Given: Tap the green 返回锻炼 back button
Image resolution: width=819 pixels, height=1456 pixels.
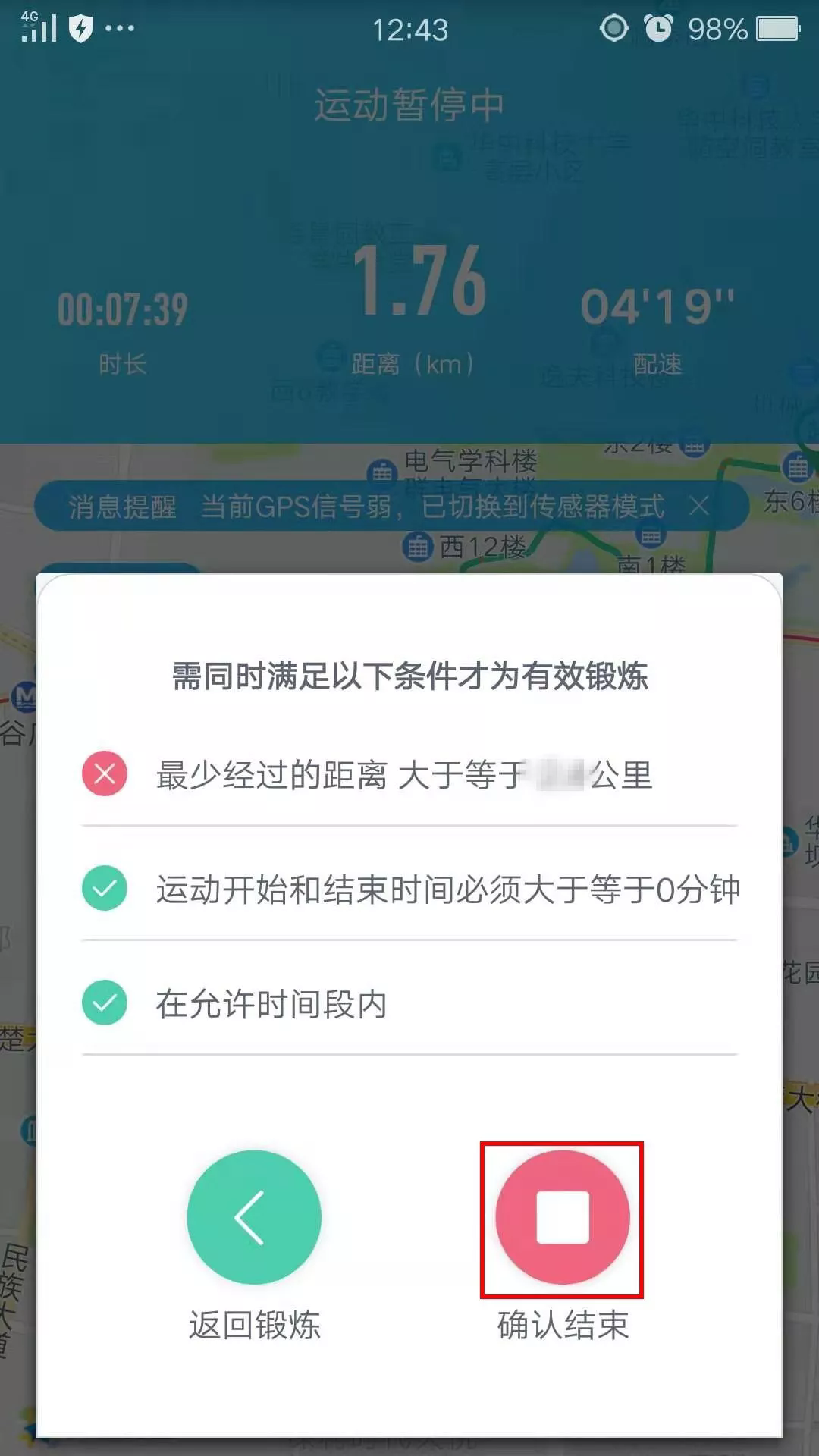Looking at the screenshot, I should click(x=254, y=1217).
